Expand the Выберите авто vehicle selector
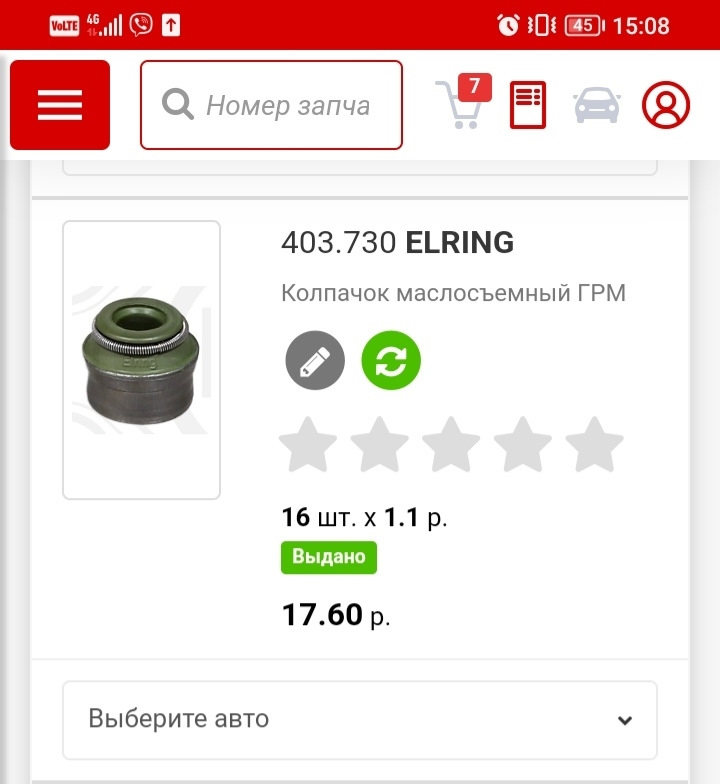The image size is (720, 784). click(x=360, y=719)
